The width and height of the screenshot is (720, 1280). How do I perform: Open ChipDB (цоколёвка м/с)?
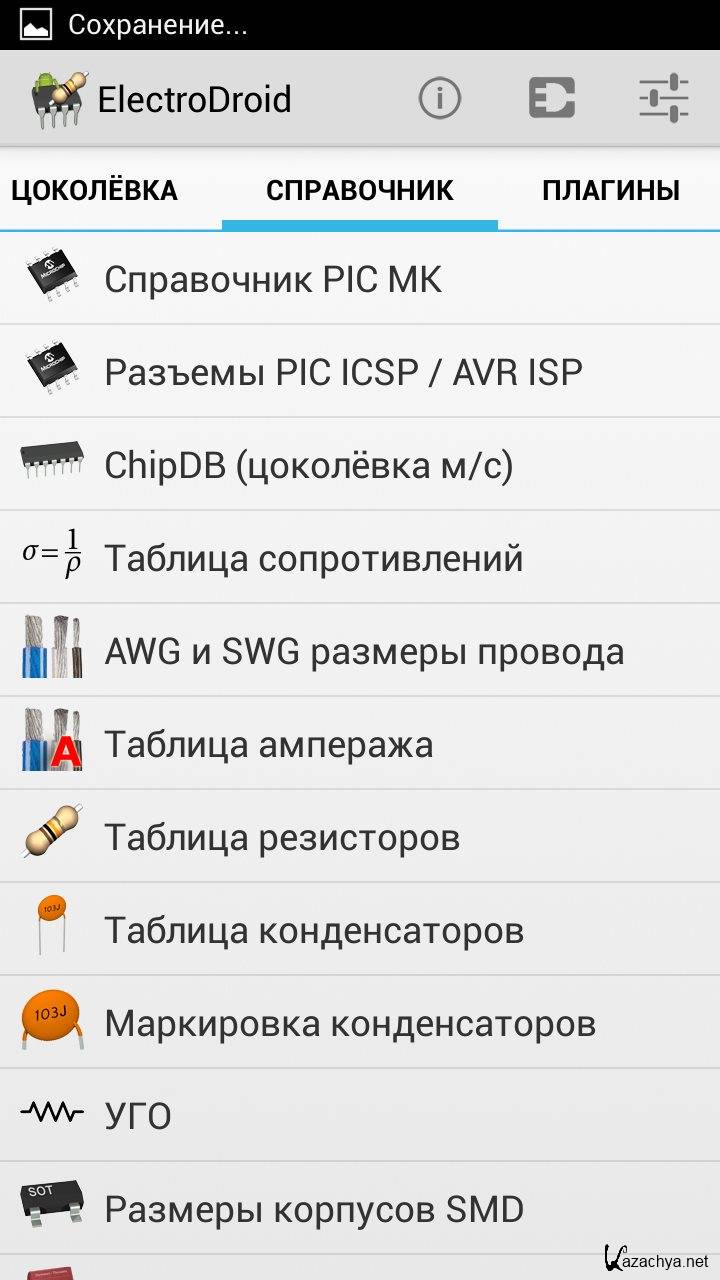pos(360,465)
